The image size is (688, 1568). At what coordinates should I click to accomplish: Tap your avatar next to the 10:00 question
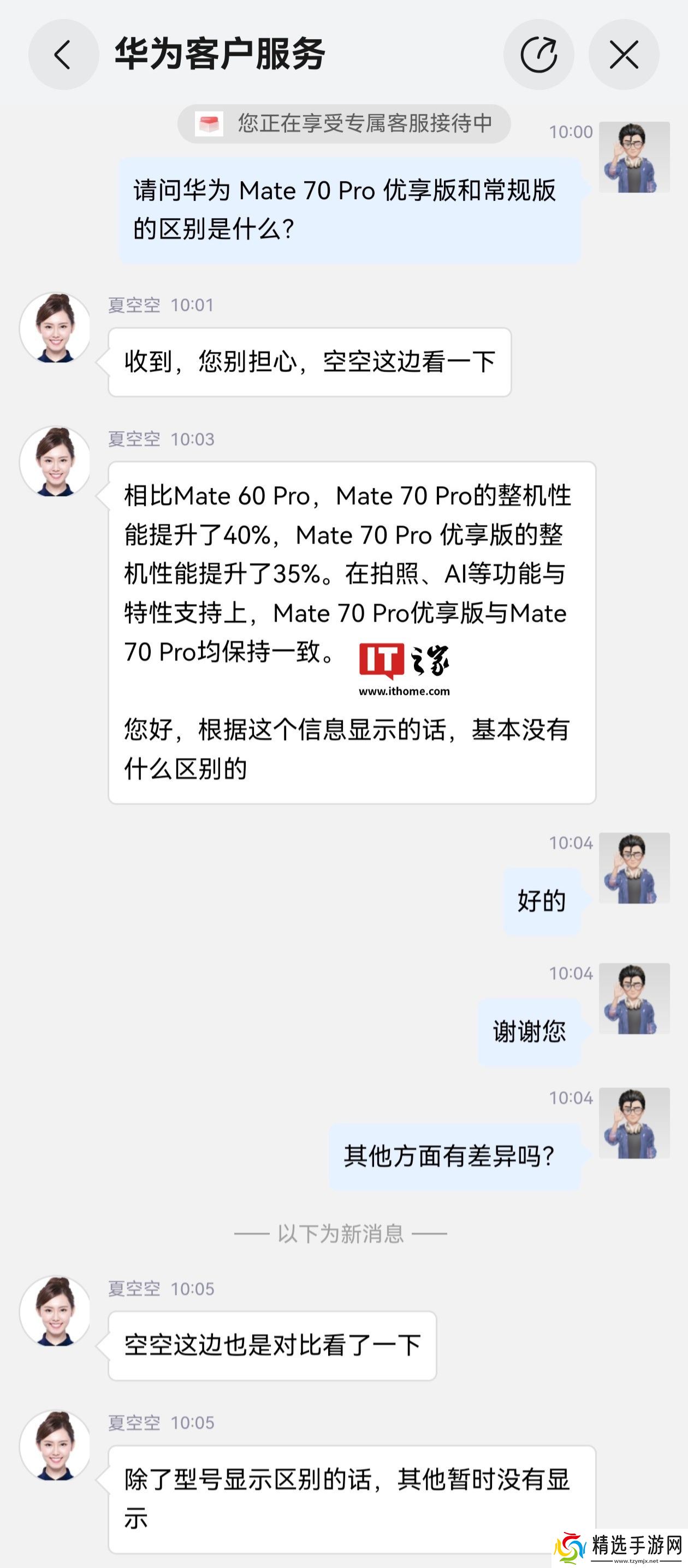coord(634,157)
